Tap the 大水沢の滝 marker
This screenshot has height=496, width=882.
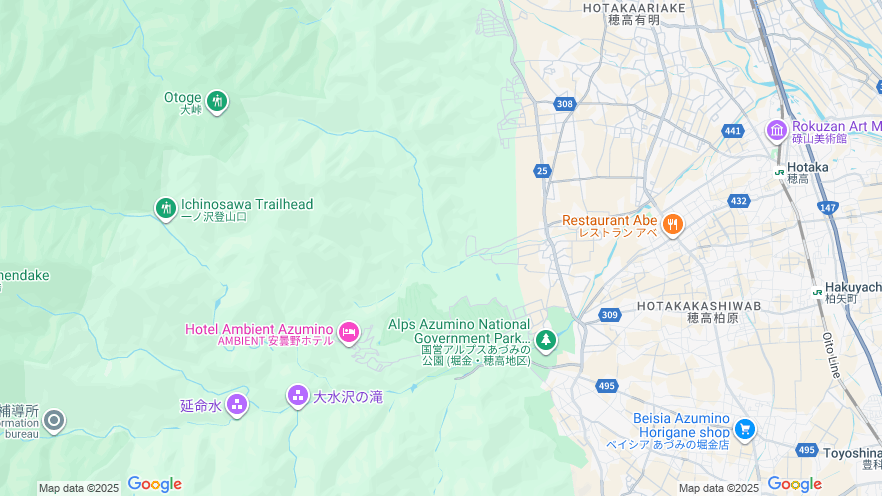coord(297,396)
